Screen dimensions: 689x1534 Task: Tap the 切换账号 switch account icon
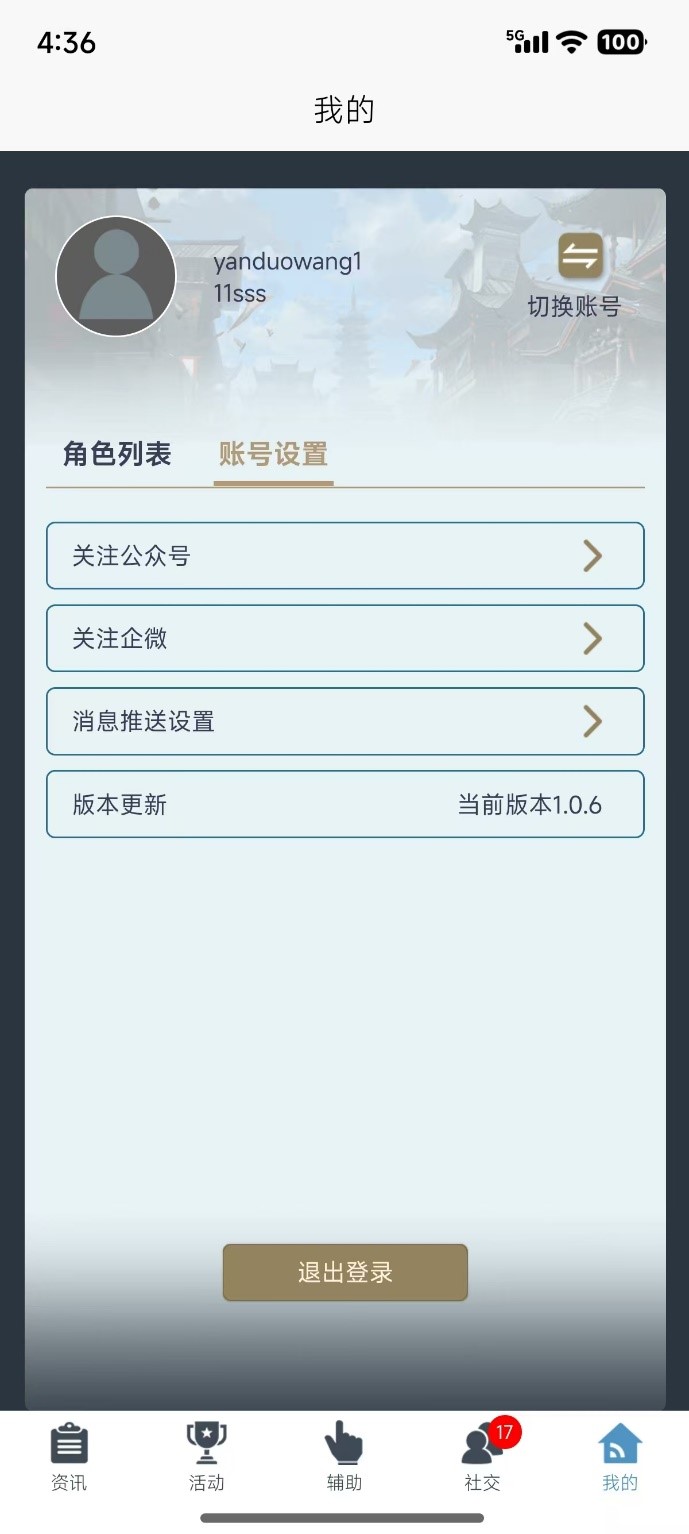click(580, 256)
